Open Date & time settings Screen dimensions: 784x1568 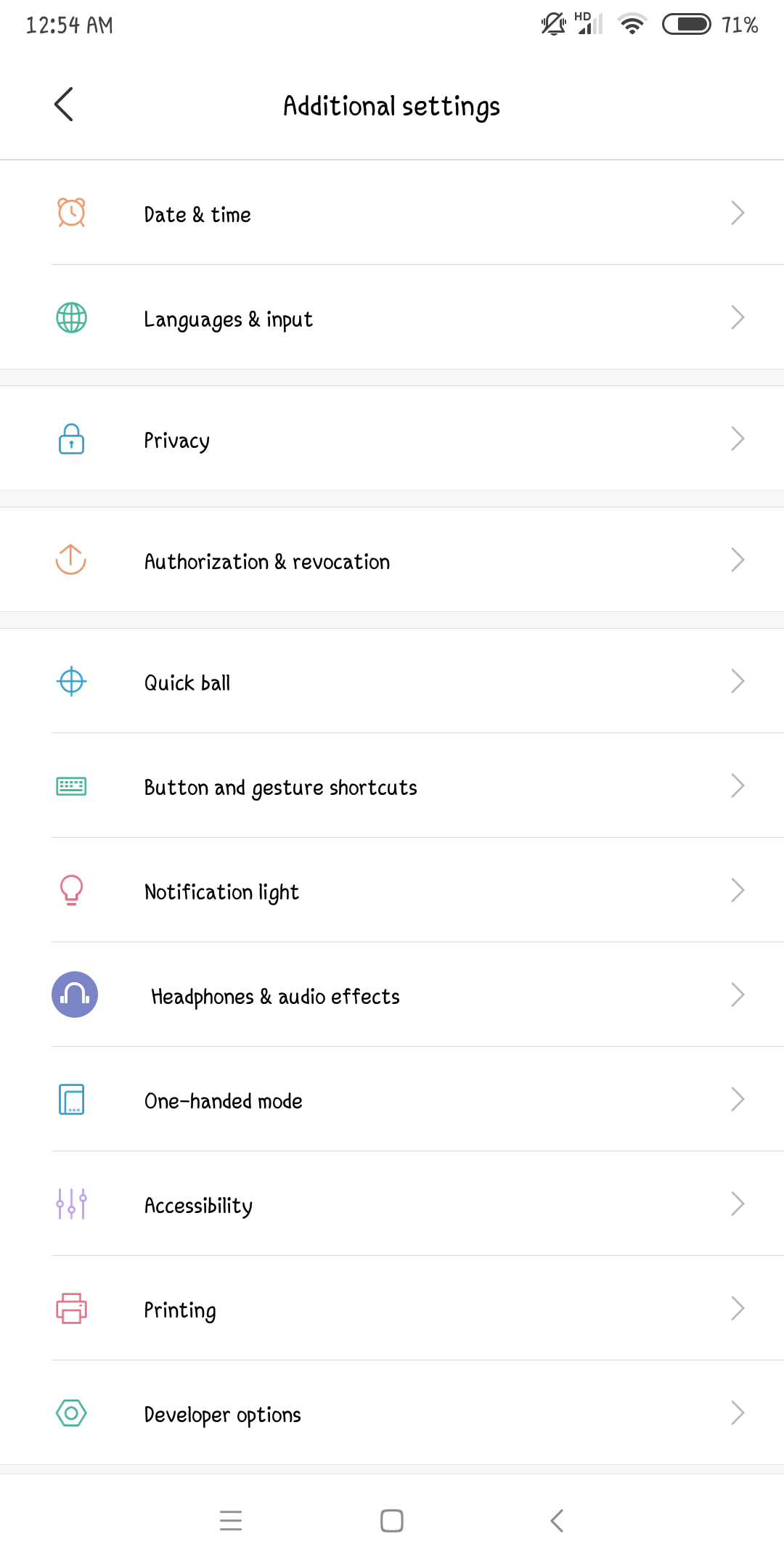(392, 213)
